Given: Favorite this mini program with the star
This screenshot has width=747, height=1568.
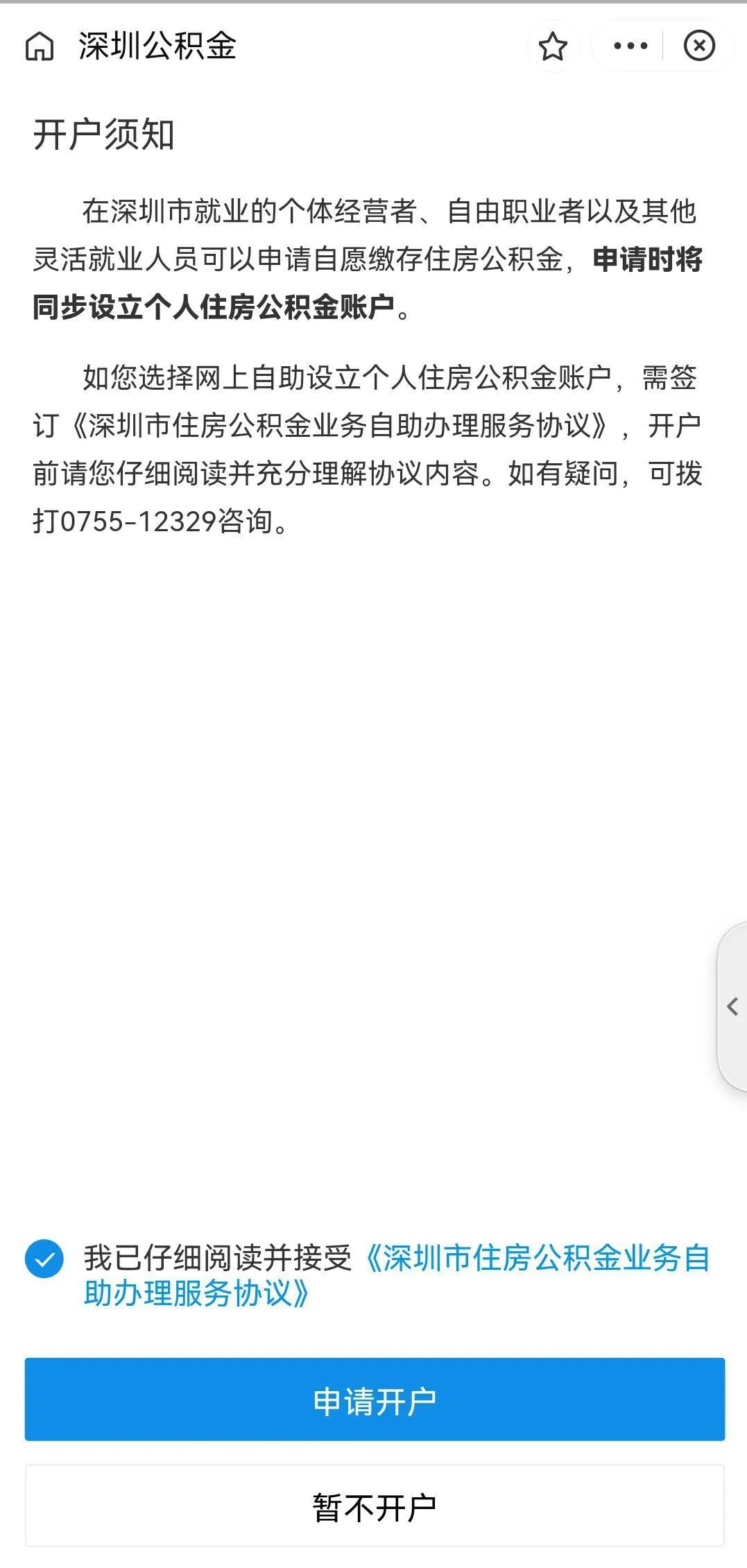Looking at the screenshot, I should (x=553, y=46).
